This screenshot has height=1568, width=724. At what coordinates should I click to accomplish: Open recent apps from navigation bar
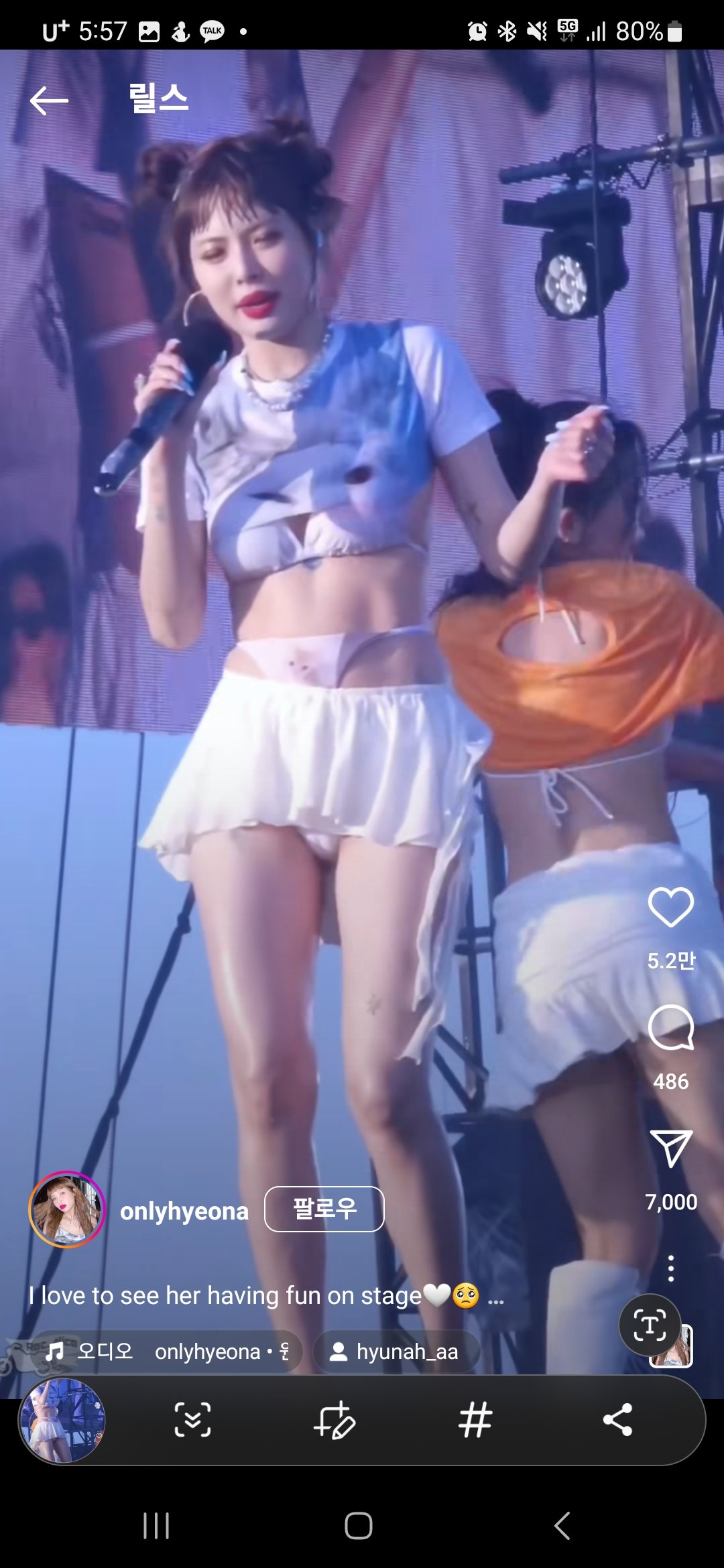coord(156,1526)
